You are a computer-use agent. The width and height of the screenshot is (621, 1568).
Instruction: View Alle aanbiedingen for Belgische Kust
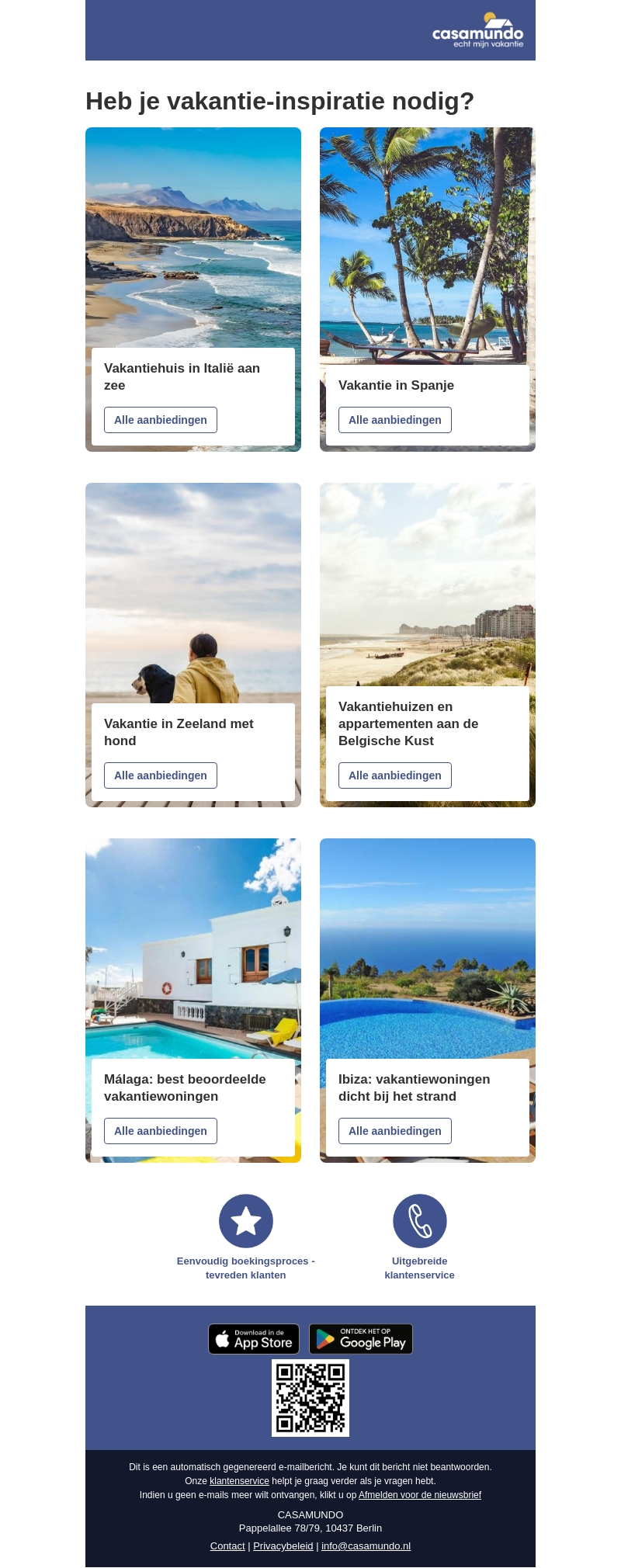click(395, 775)
